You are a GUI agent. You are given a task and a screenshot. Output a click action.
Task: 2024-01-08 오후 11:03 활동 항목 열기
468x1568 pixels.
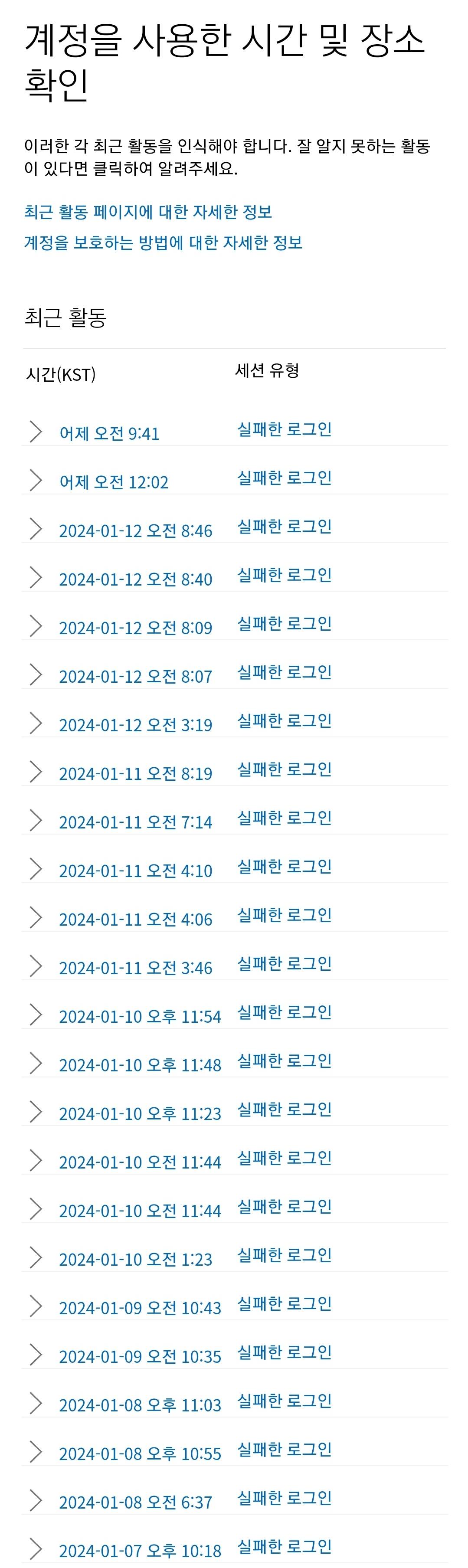tap(140, 1405)
